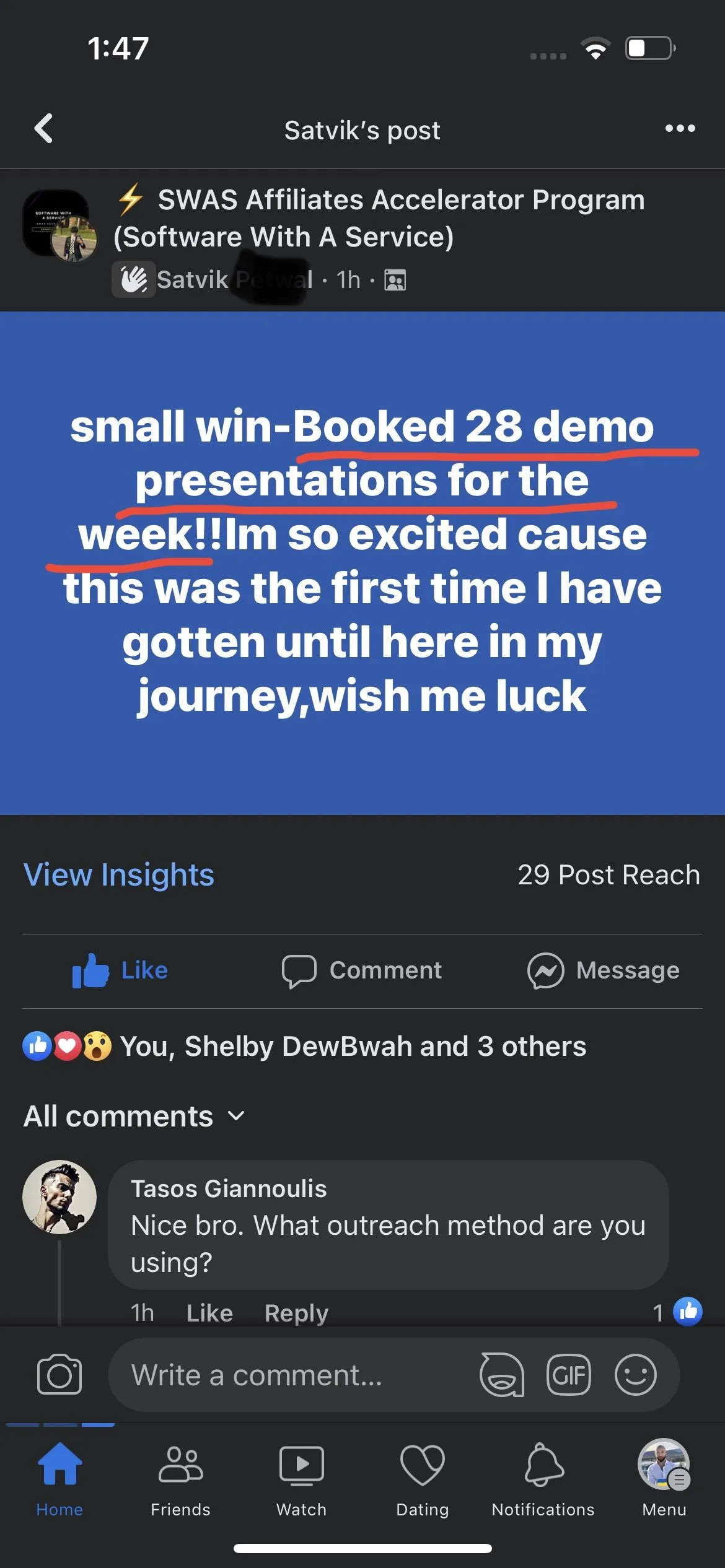
Task: Open View Insights
Action: (119, 874)
